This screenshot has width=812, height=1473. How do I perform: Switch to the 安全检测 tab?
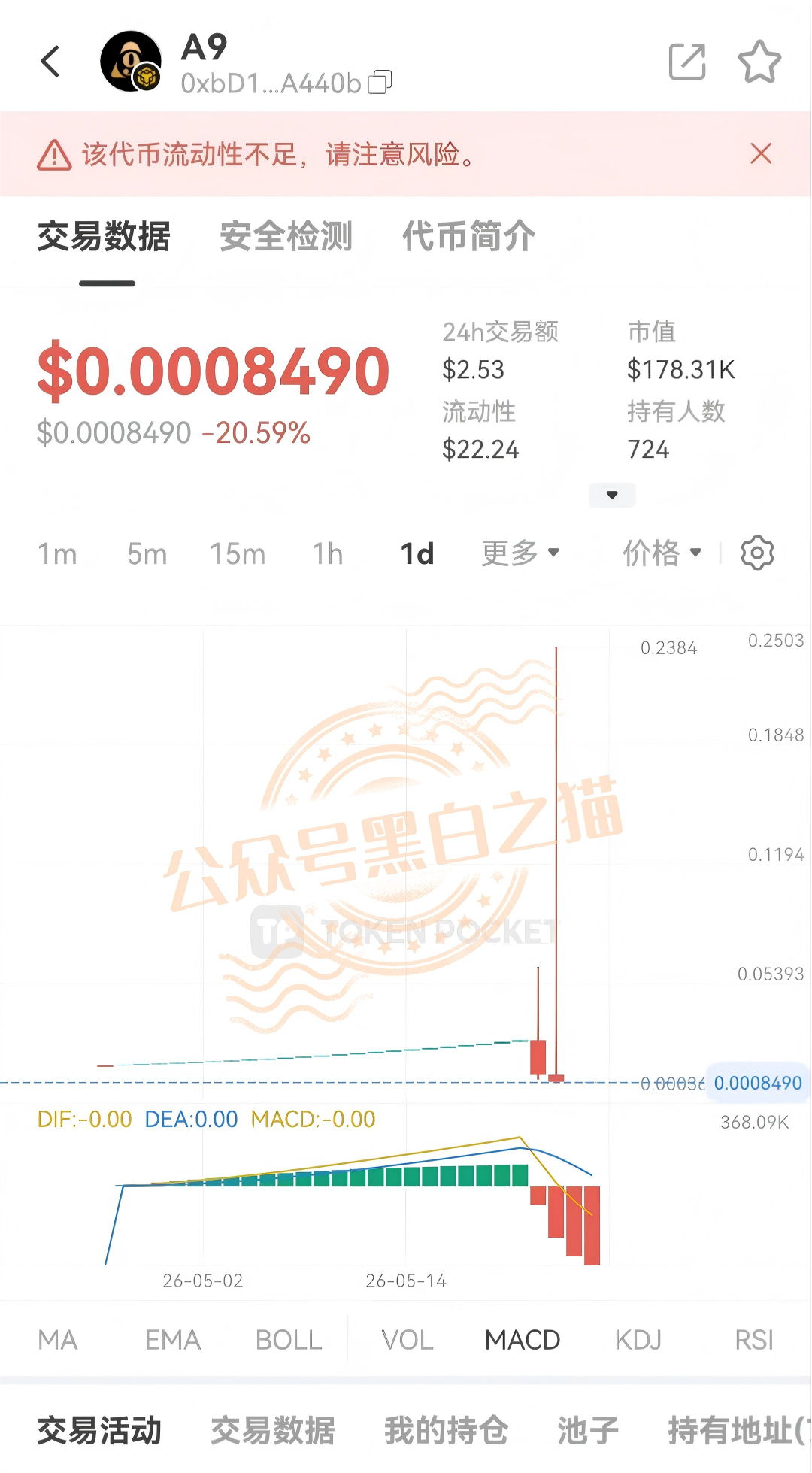click(286, 237)
